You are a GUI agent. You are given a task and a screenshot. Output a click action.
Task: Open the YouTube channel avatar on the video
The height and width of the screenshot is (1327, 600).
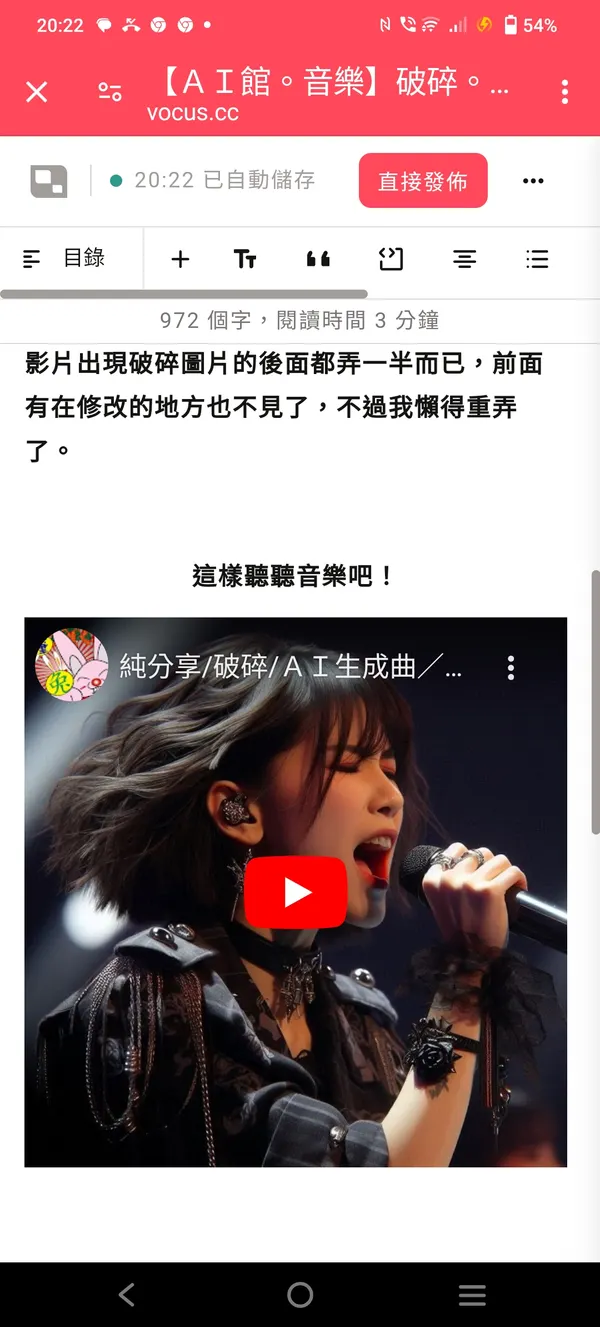coord(71,665)
